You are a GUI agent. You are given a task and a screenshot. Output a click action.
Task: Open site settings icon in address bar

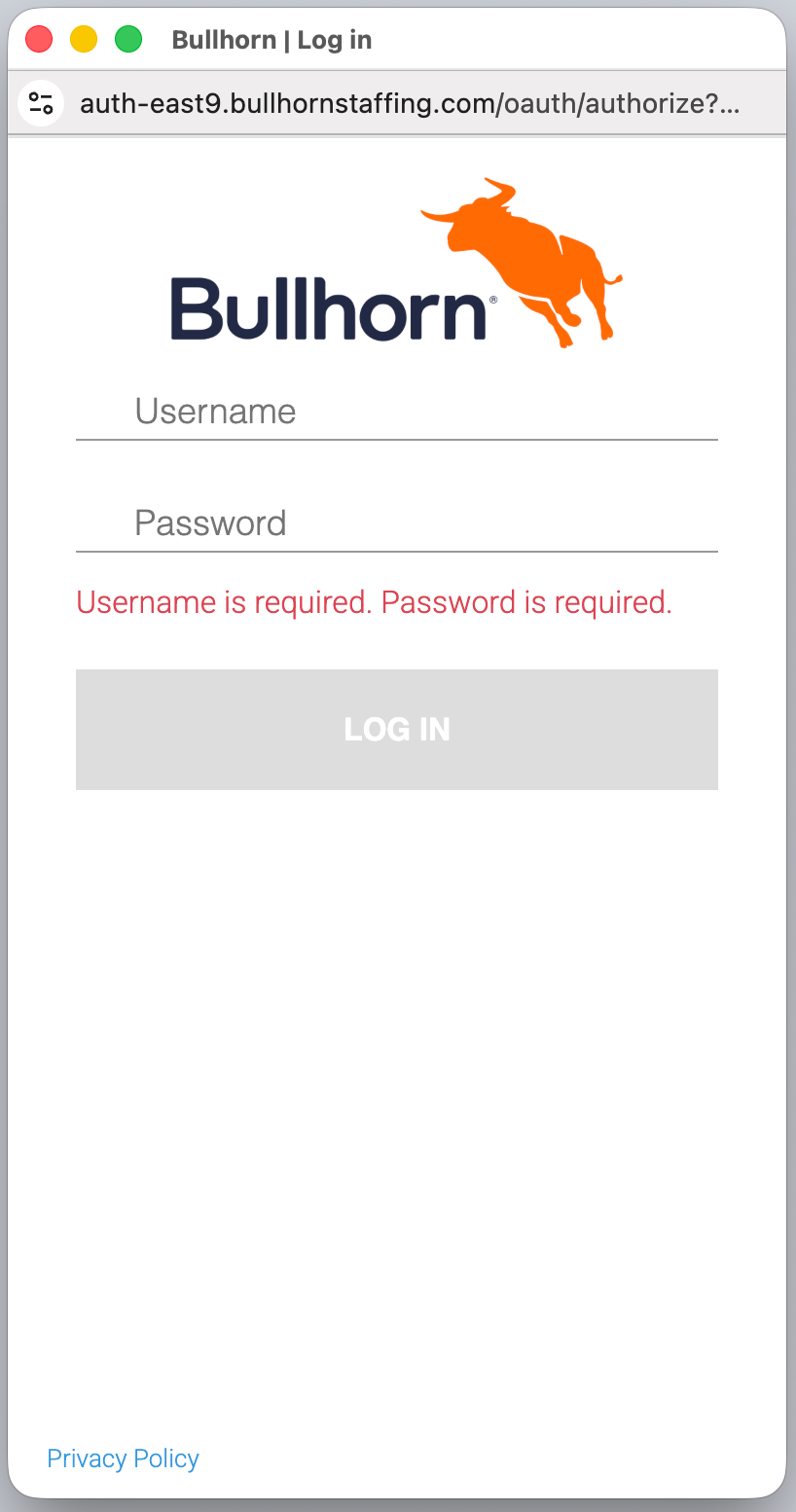click(41, 103)
